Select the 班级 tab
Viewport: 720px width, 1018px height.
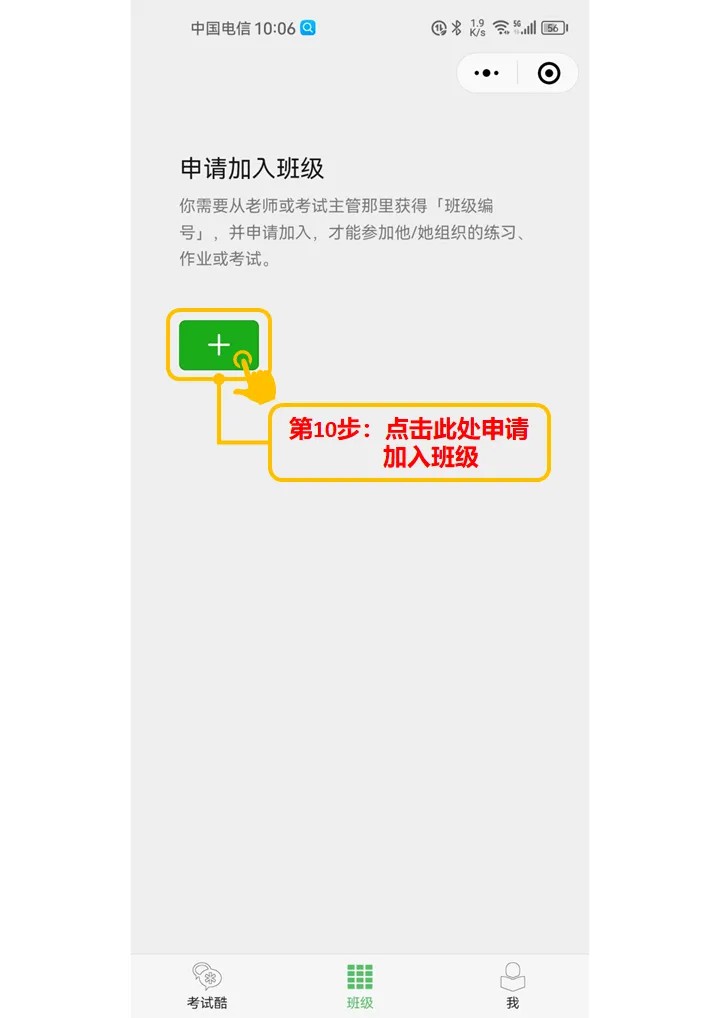[x=360, y=985]
